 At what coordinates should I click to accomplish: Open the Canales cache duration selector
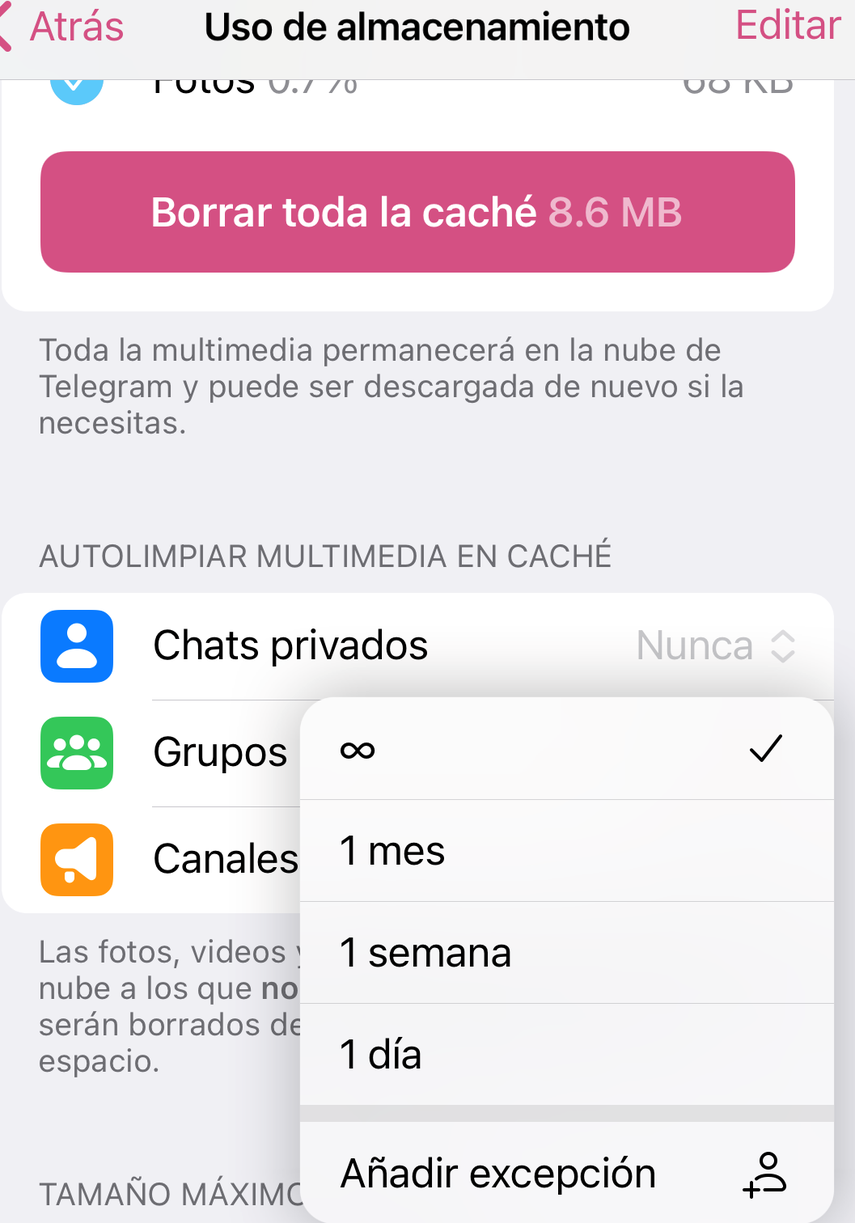[x=225, y=860]
